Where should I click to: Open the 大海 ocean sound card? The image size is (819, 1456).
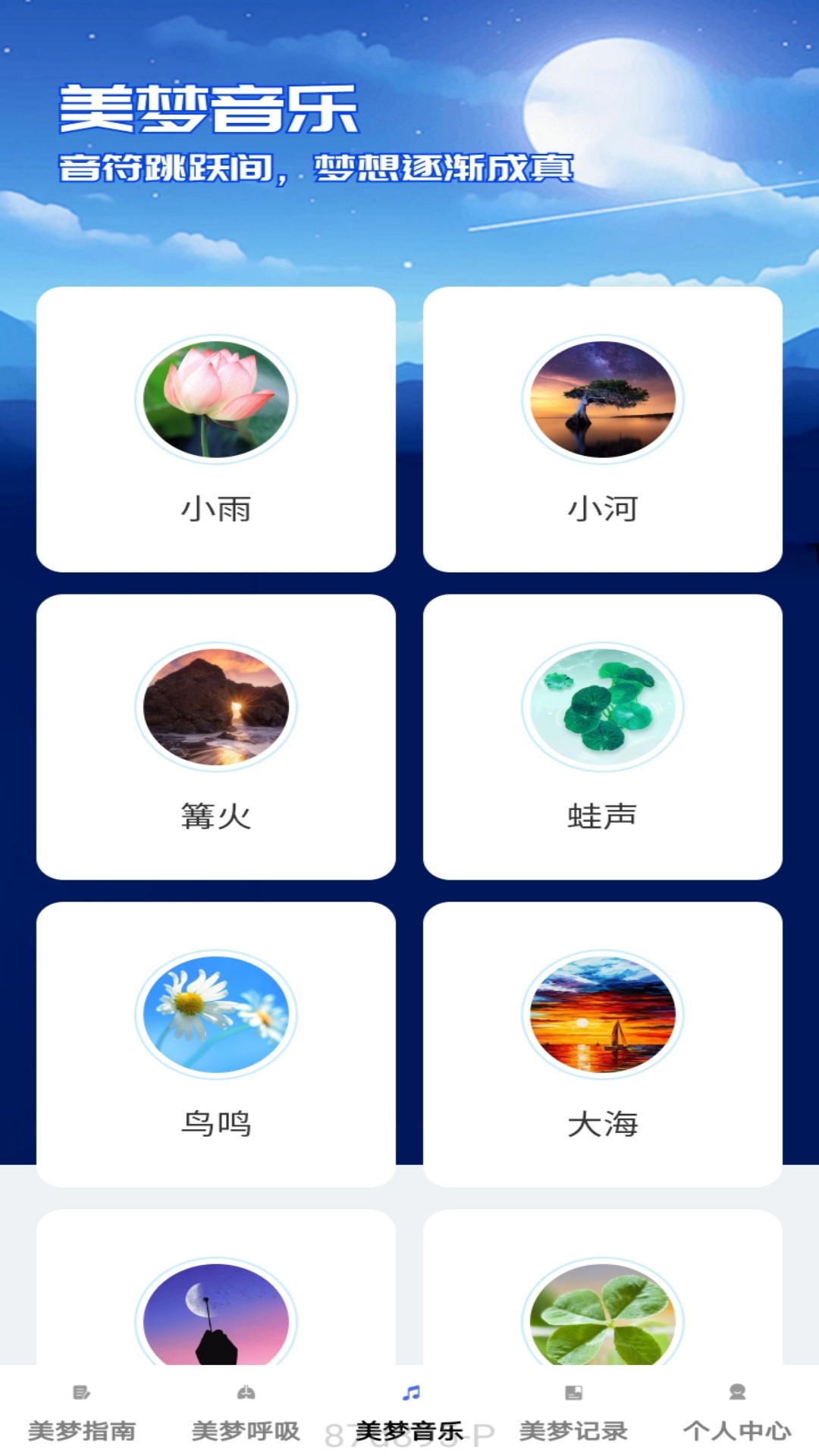pyautogui.click(x=604, y=1043)
